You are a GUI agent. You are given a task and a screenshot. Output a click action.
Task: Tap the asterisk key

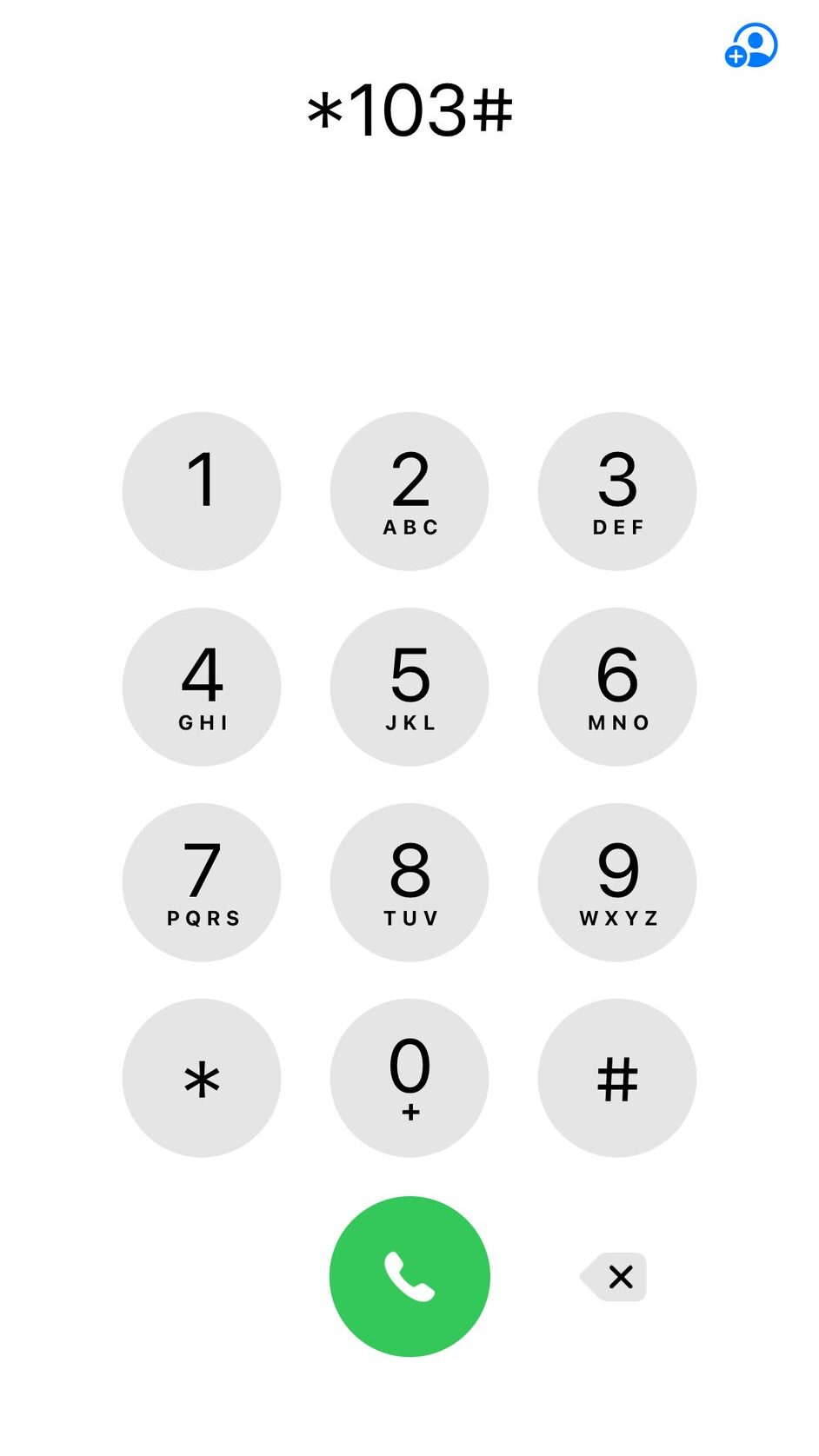[x=202, y=1078]
